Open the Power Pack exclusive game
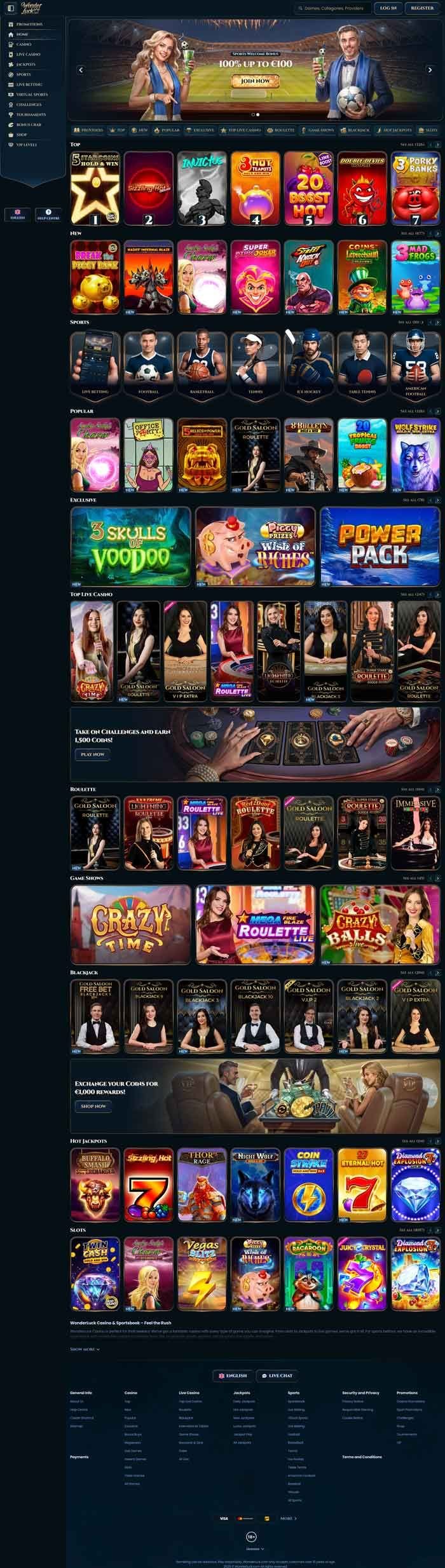 pos(380,546)
